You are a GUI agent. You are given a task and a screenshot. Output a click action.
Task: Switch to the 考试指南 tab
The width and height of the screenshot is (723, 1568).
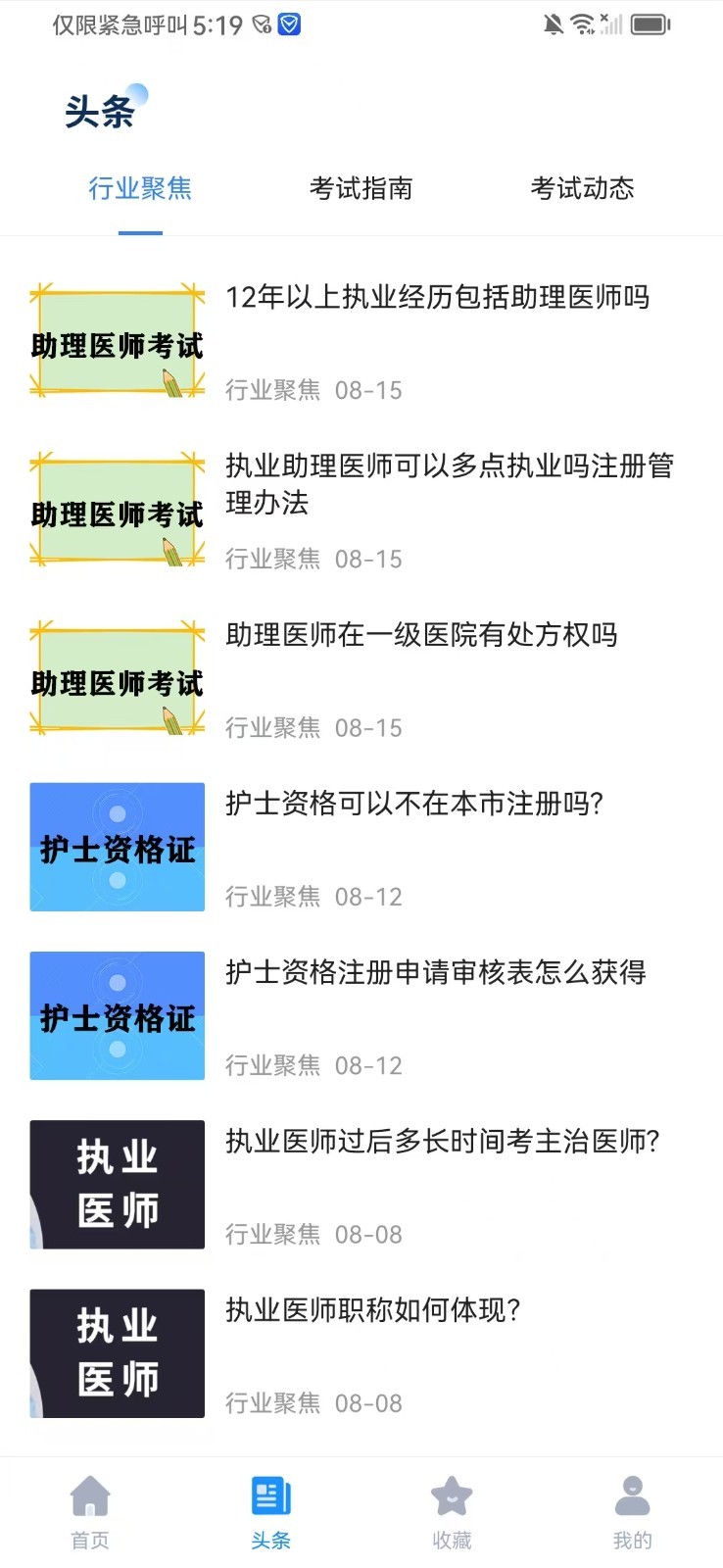tap(361, 188)
